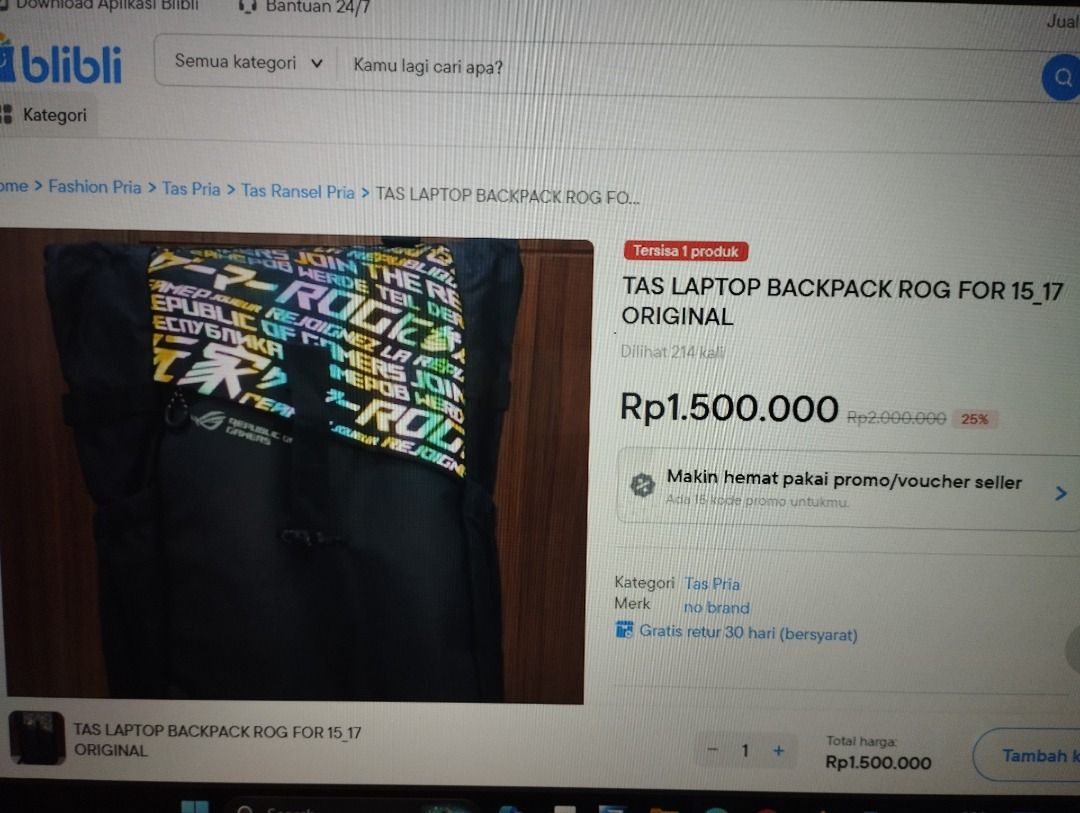Go to the Fashion Pria breadcrumb
This screenshot has height=813, width=1080.
95,187
